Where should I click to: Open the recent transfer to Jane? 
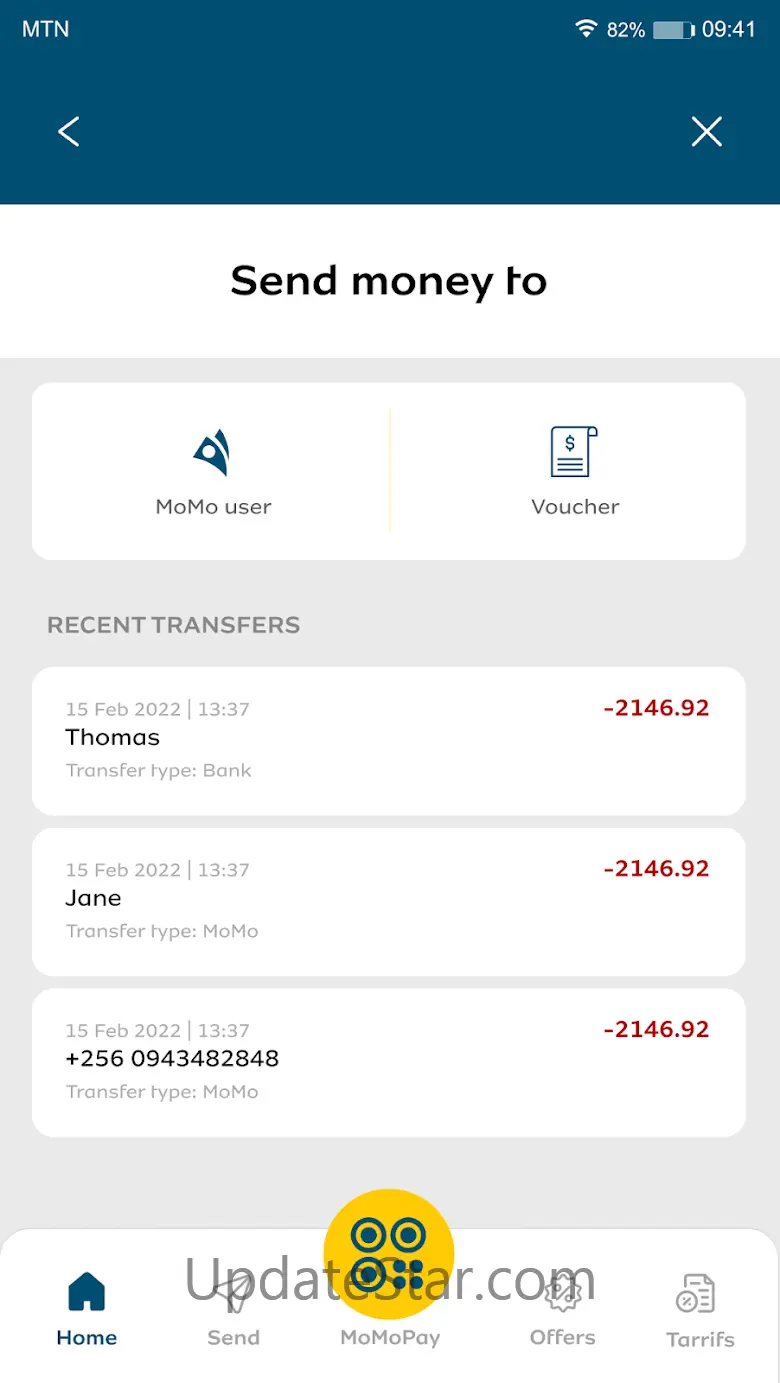point(388,901)
